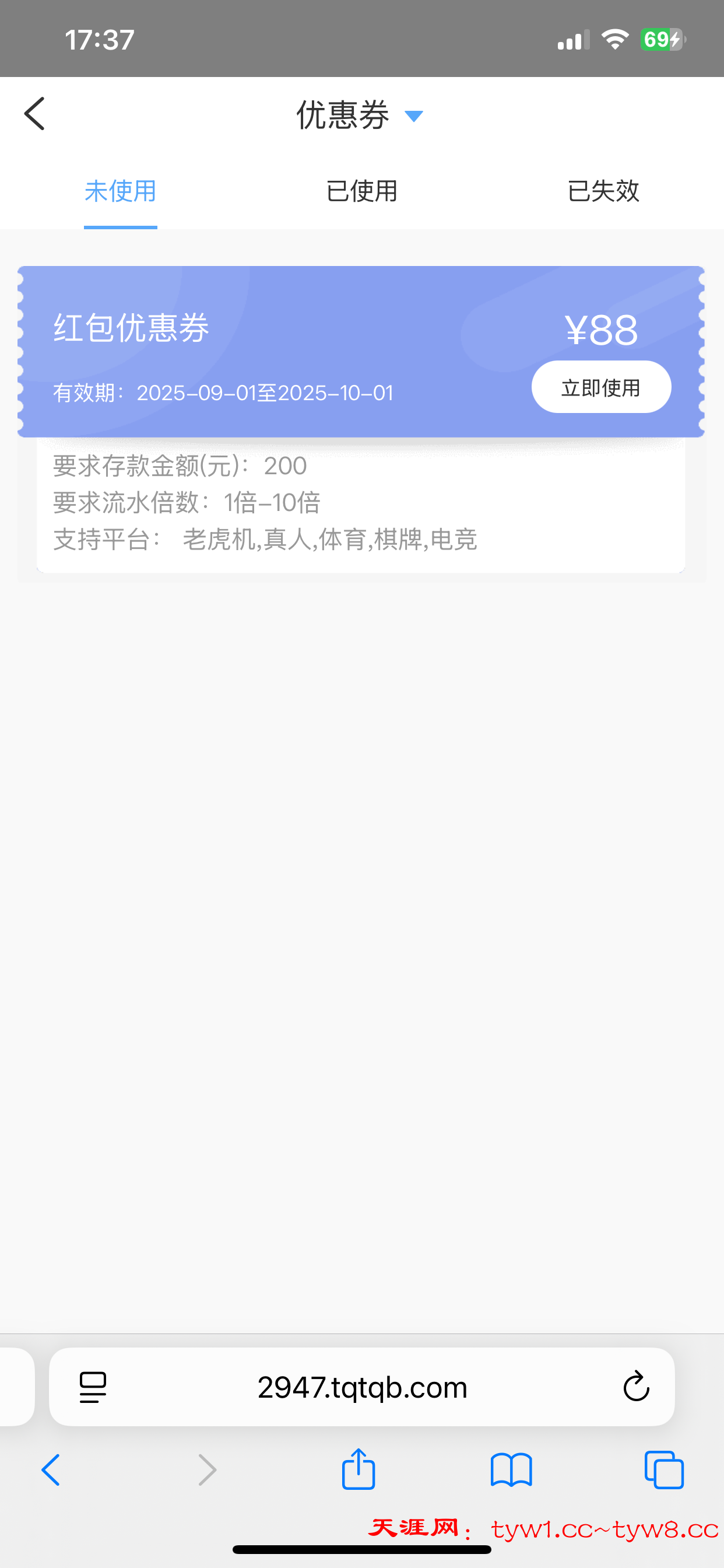Show all open Safari tabs
724x1568 pixels.
tap(664, 1470)
